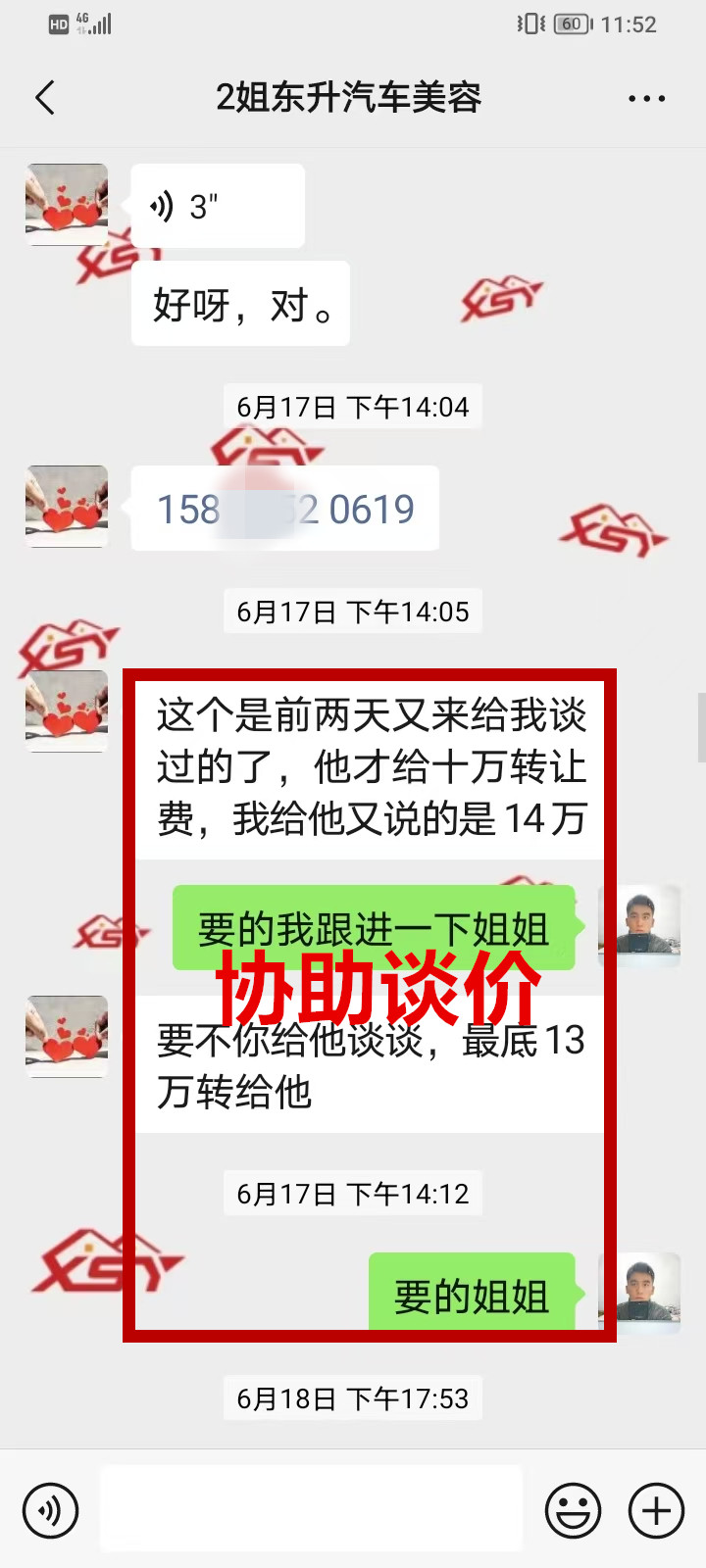The height and width of the screenshot is (1568, 706).
Task: Open contact's avatar beside the voice message
Action: [67, 205]
